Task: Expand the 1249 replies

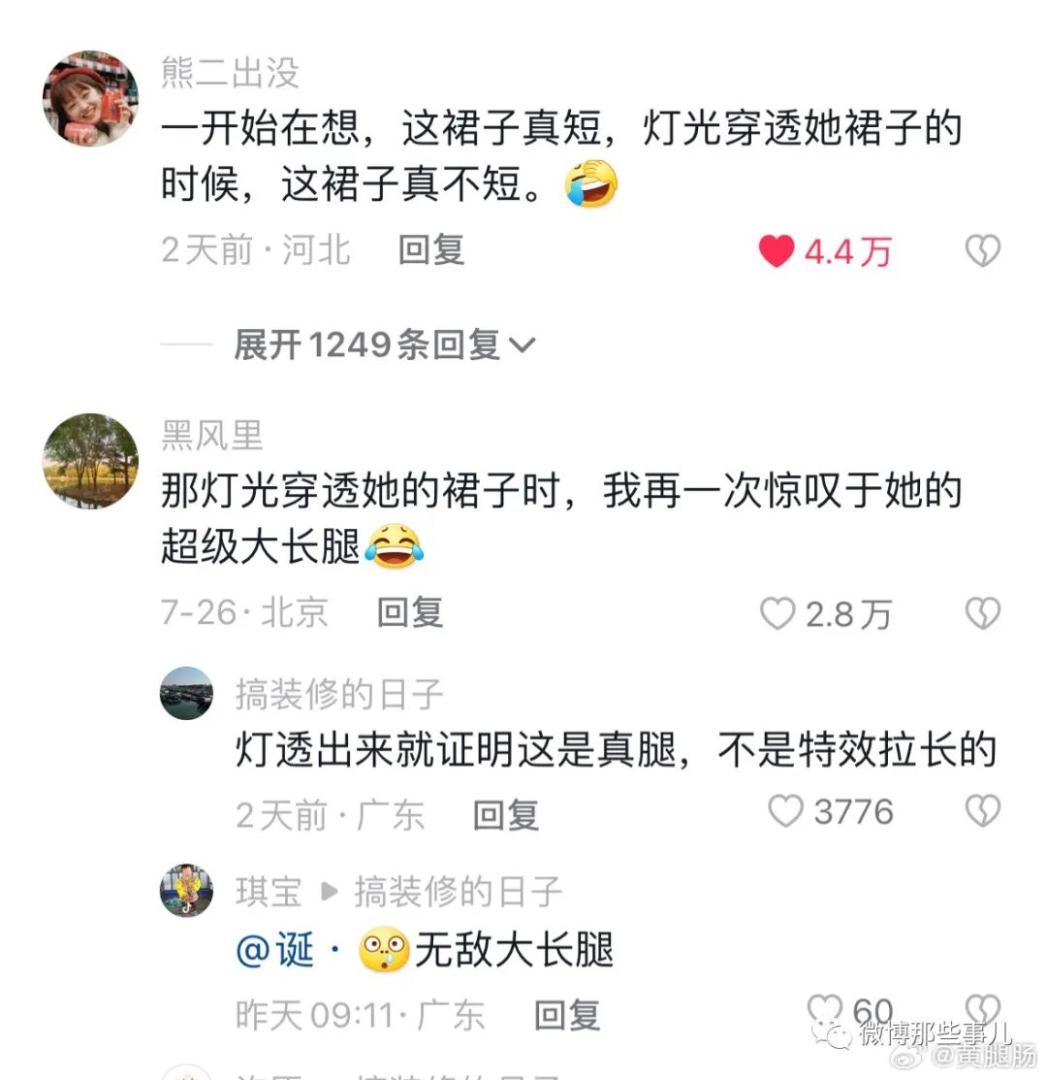Action: pyautogui.click(x=385, y=345)
